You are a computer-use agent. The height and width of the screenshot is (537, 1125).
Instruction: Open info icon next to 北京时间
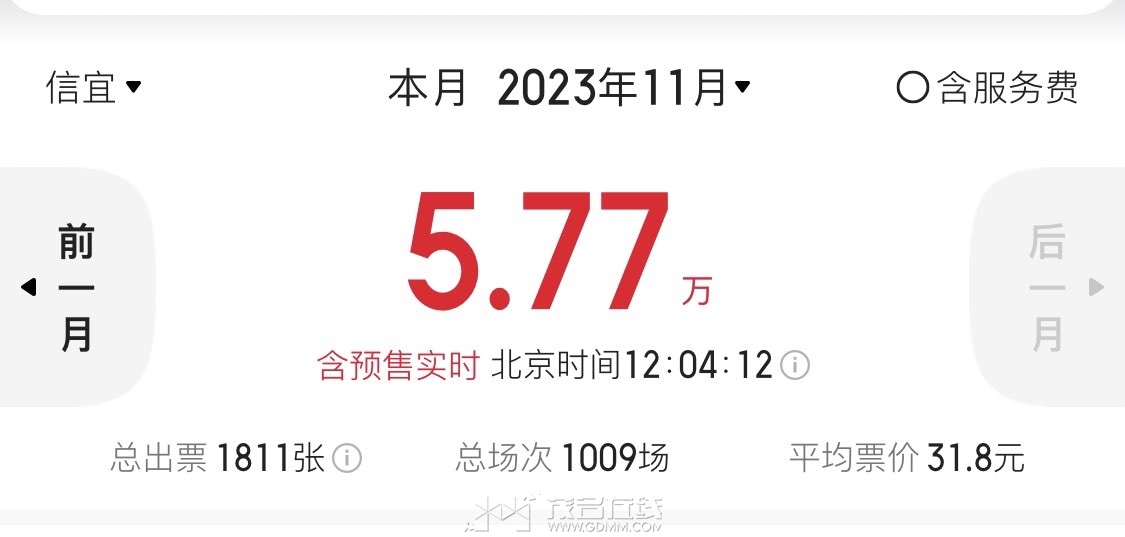point(795,366)
